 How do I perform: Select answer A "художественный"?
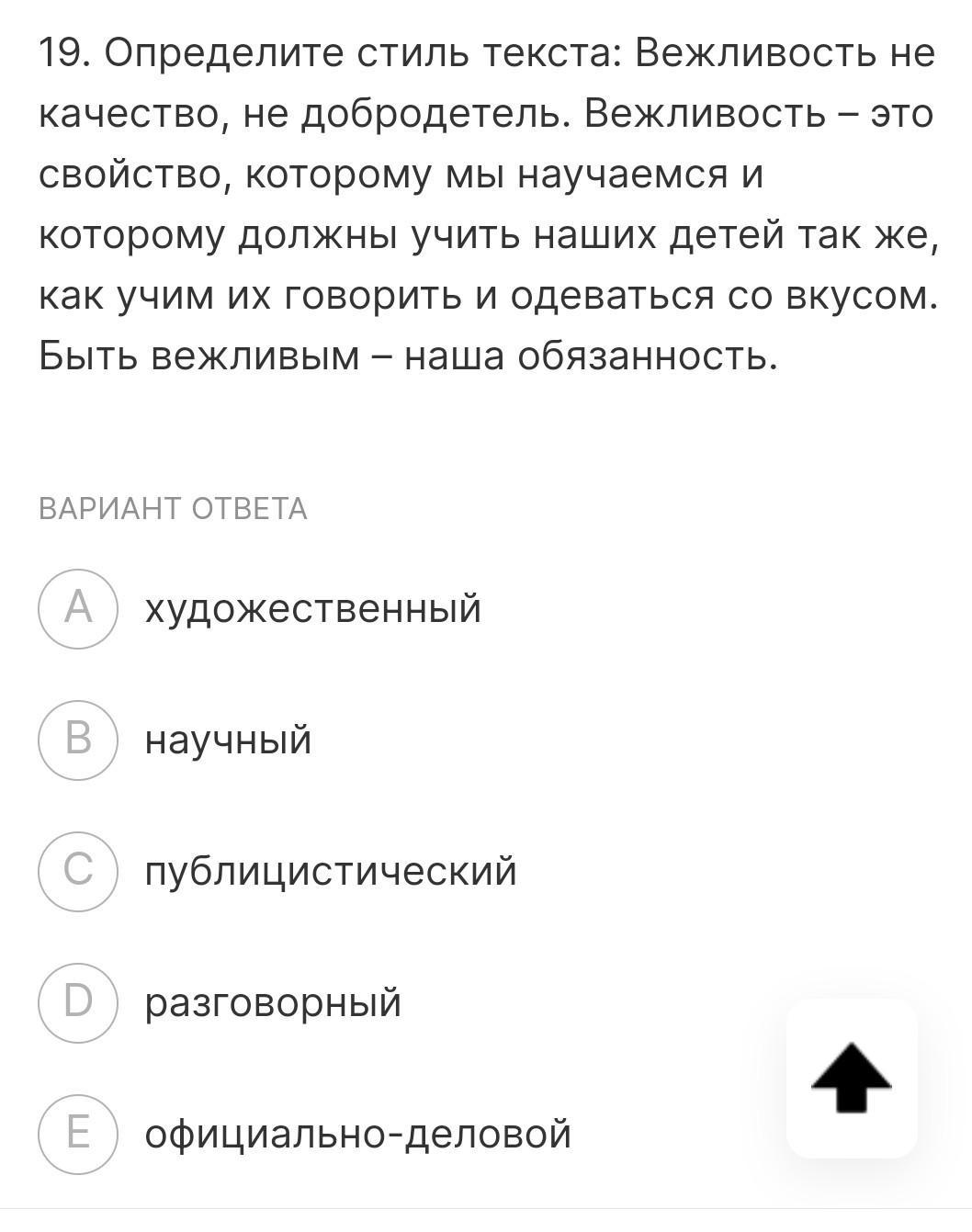(x=78, y=609)
